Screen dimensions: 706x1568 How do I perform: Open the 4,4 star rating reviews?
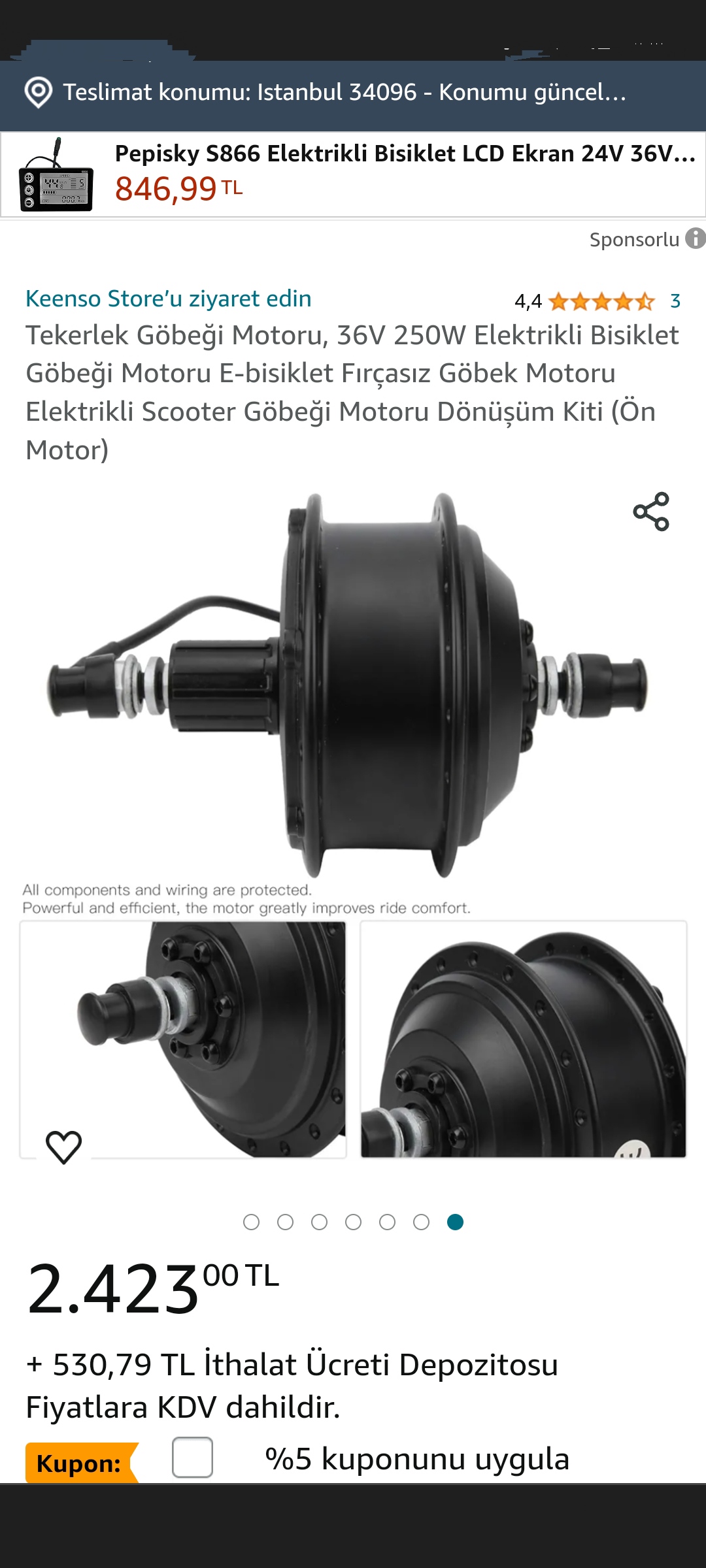pyautogui.click(x=600, y=301)
